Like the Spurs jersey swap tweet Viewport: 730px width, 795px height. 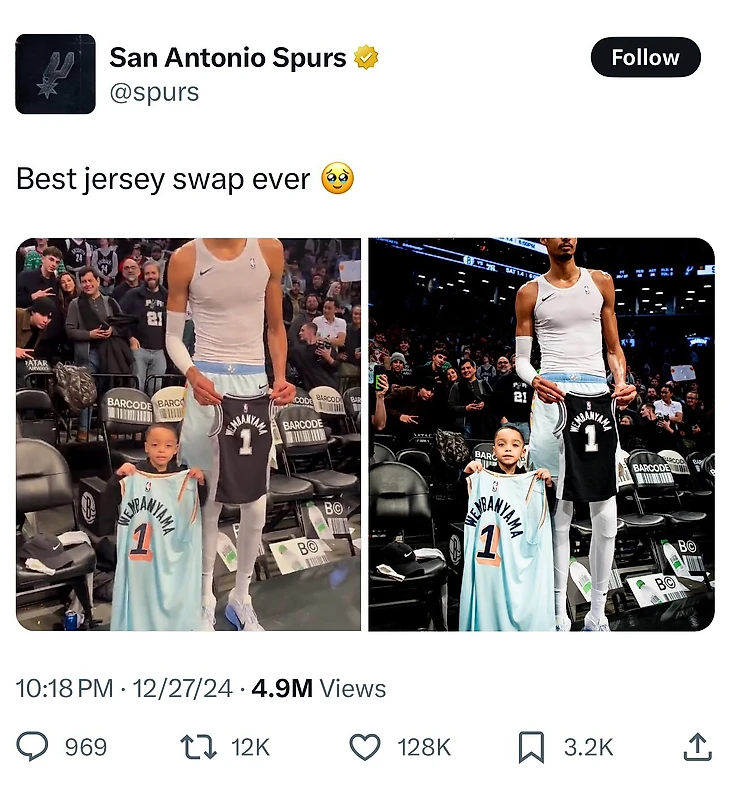point(366,746)
